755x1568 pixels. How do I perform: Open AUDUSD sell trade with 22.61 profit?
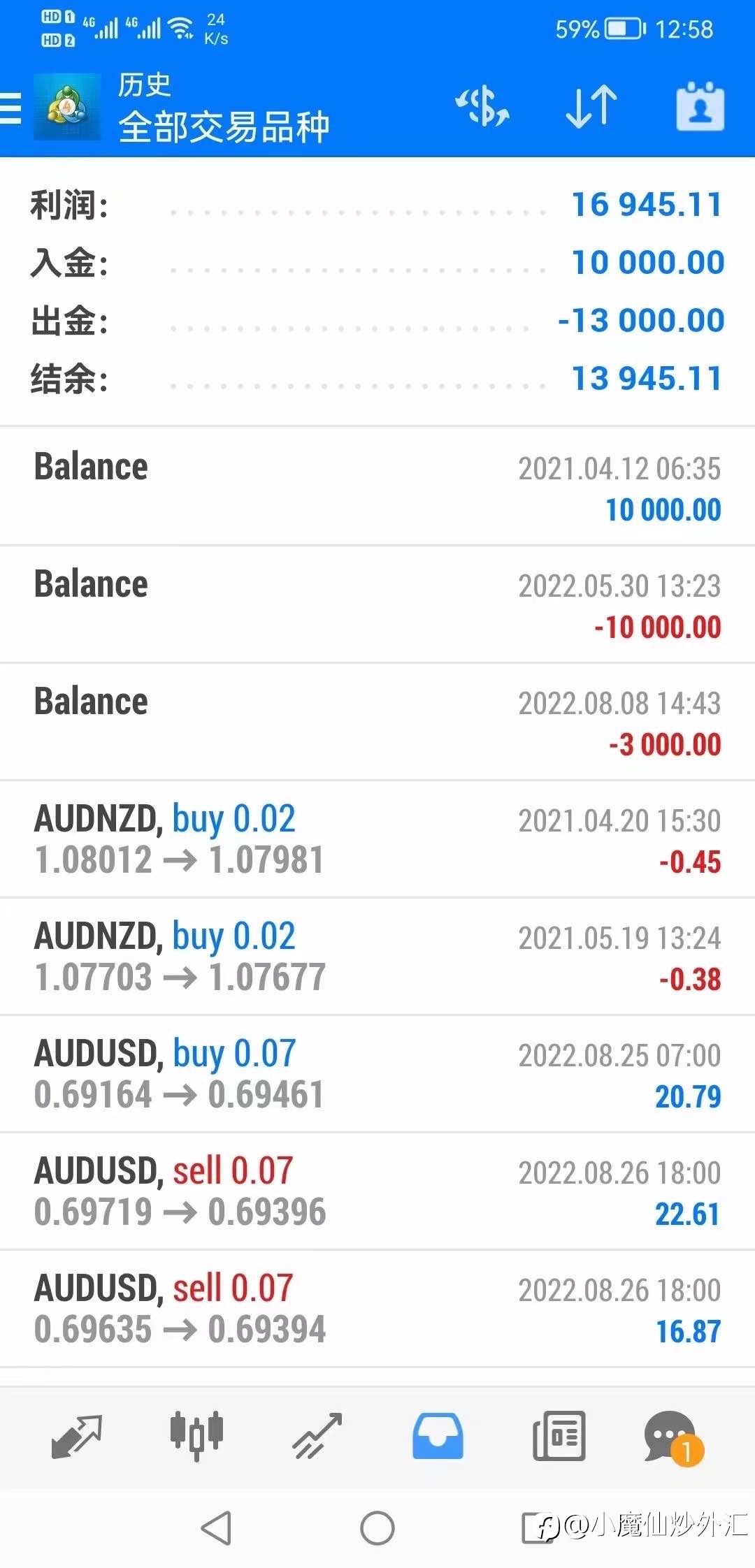click(x=377, y=1191)
